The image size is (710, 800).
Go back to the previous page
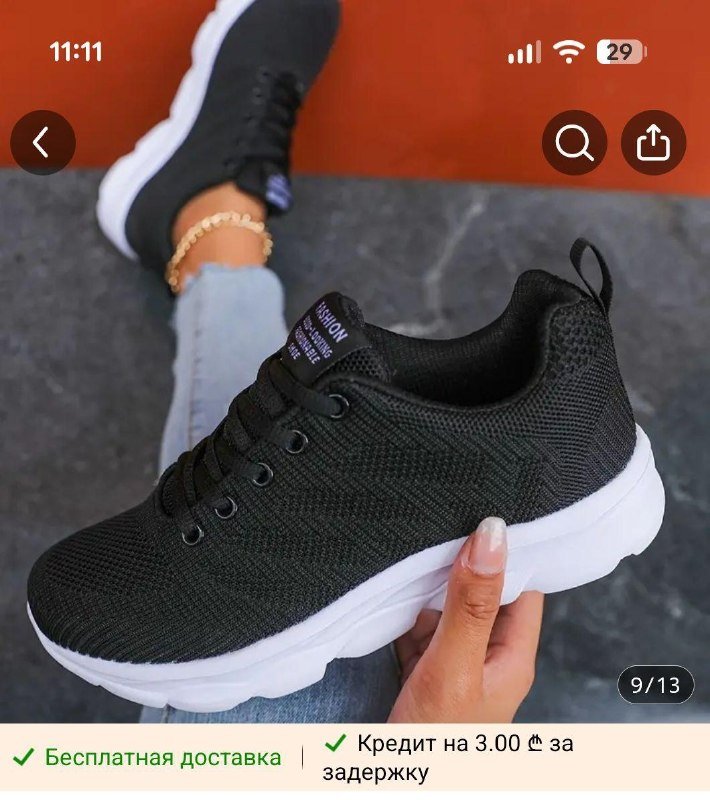pos(42,143)
